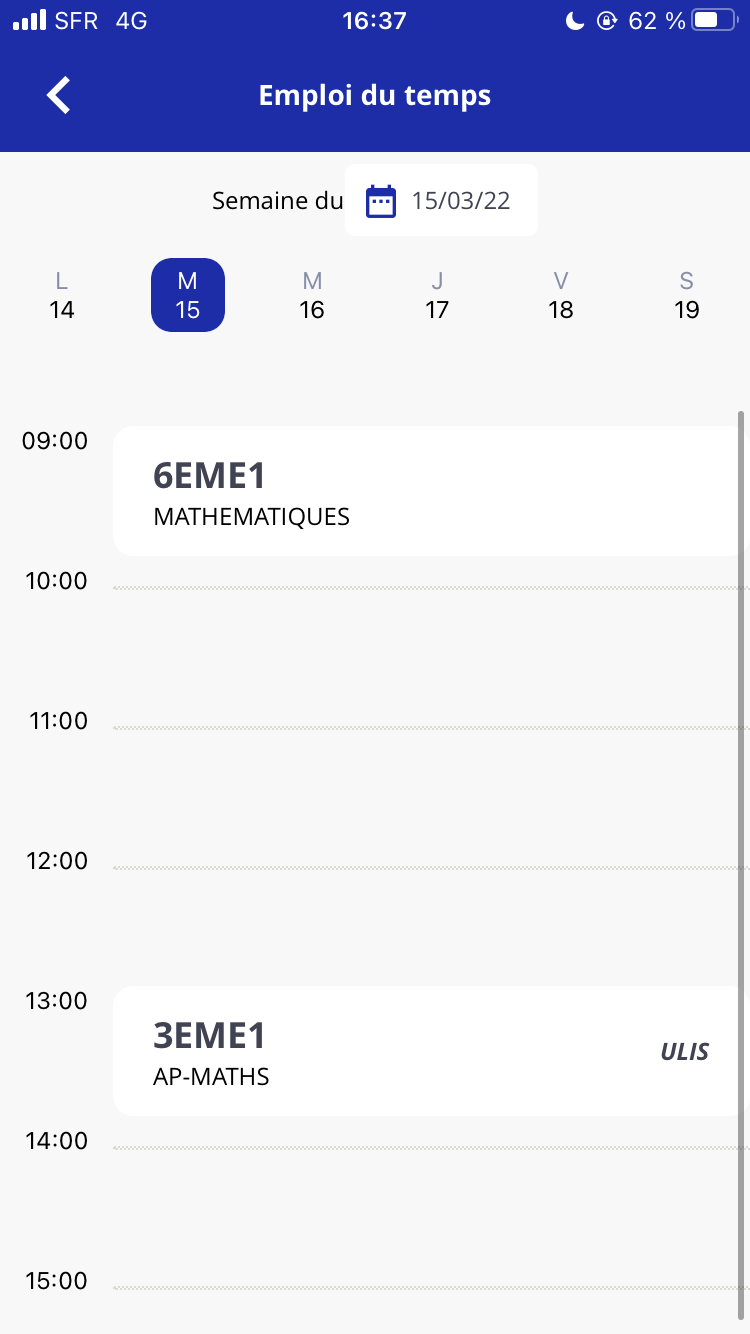Open the week date picker 15/03/22
This screenshot has width=750, height=1334.
click(441, 201)
